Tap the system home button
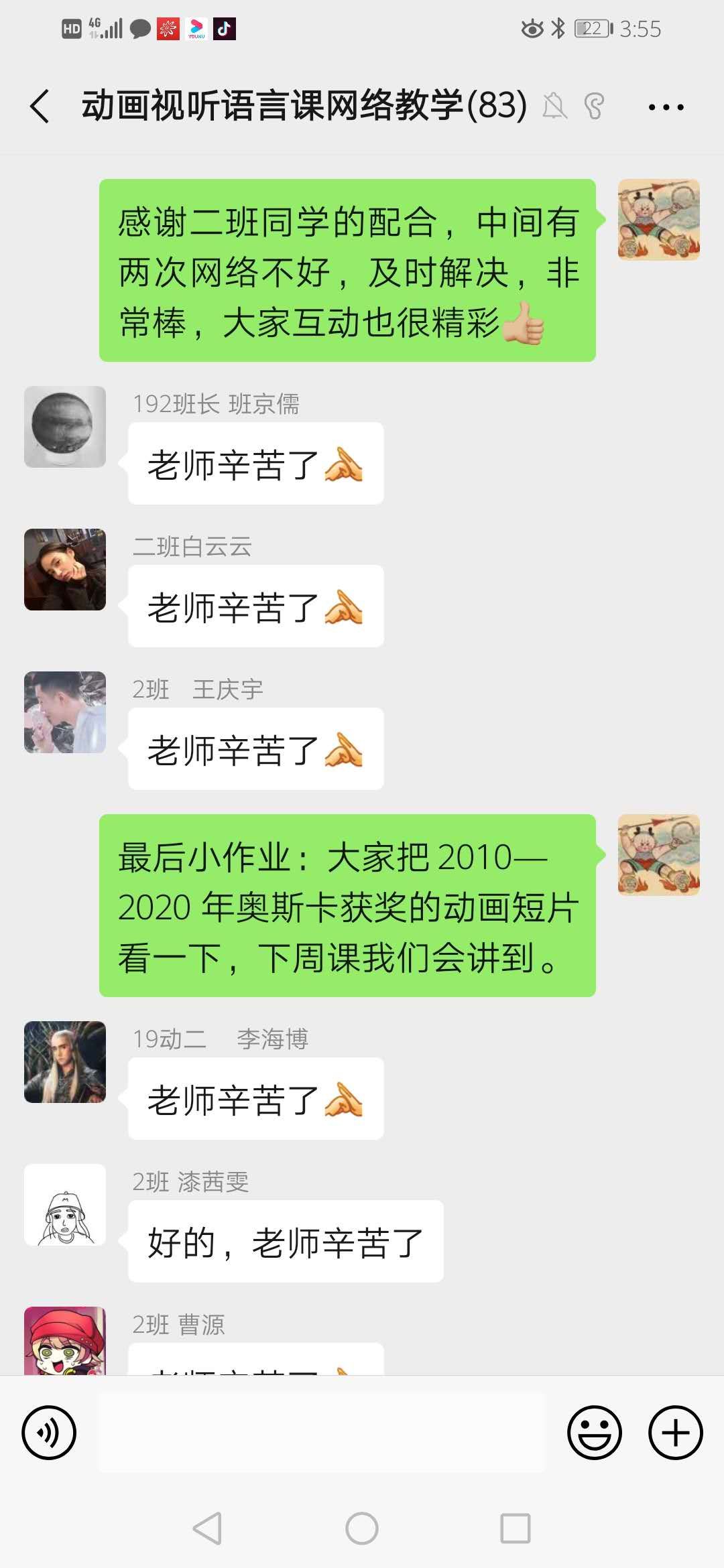 click(x=362, y=1528)
